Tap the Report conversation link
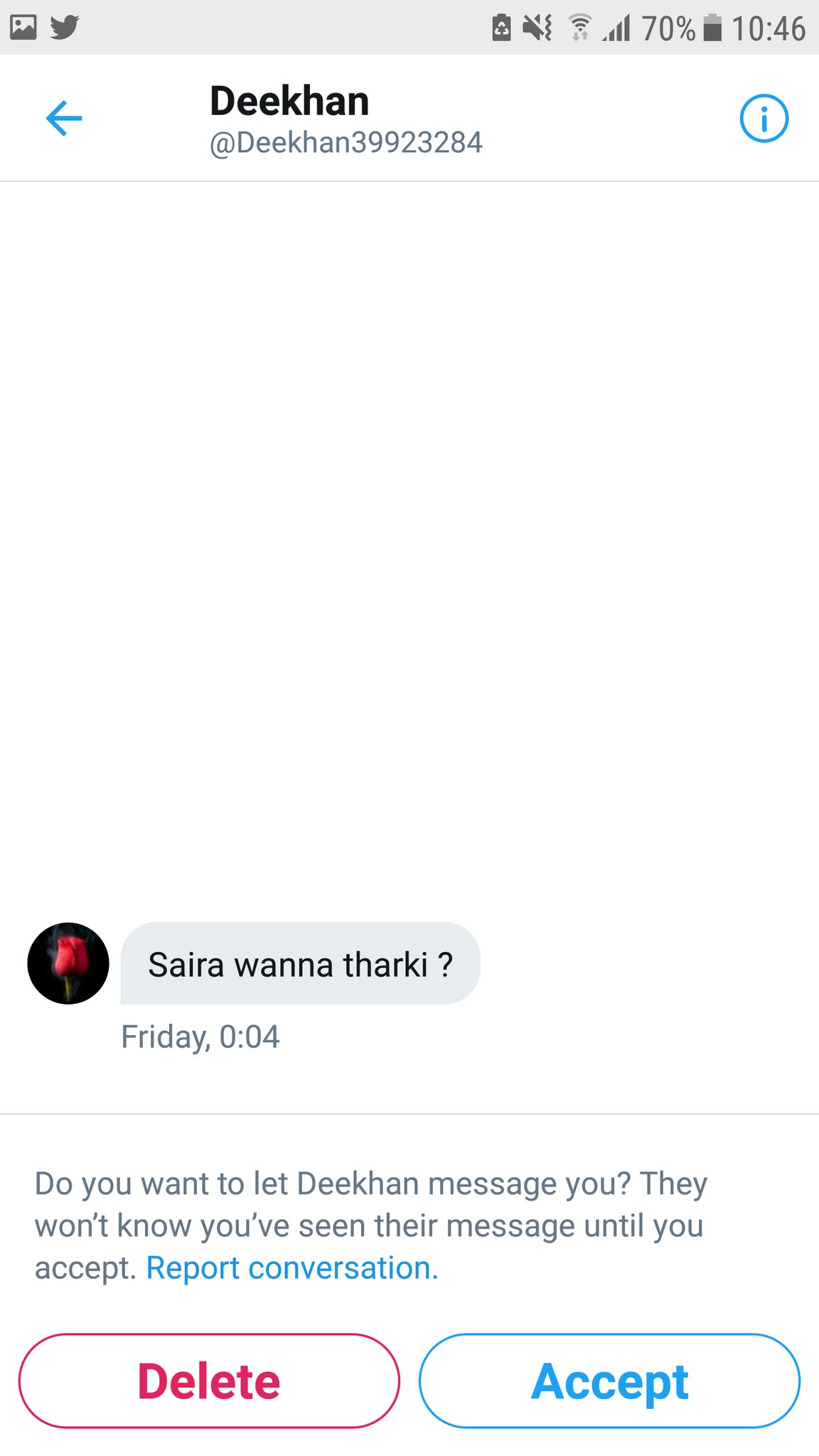819x1456 pixels. pos(292,1268)
